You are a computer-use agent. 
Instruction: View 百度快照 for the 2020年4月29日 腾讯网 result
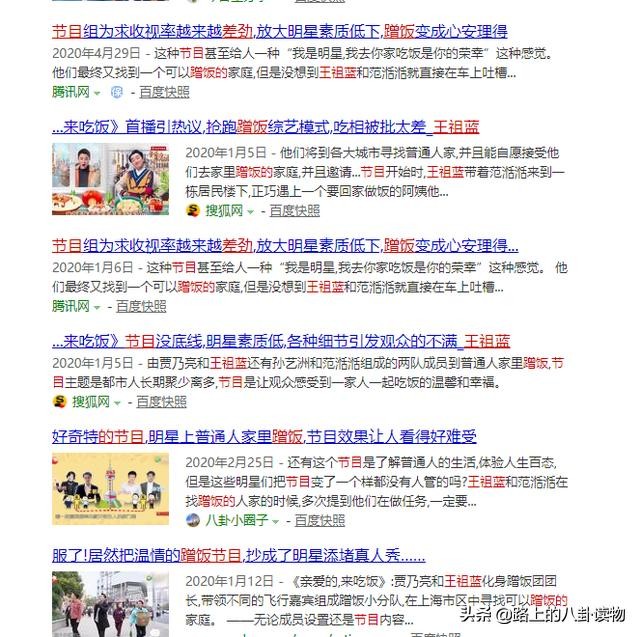164,92
